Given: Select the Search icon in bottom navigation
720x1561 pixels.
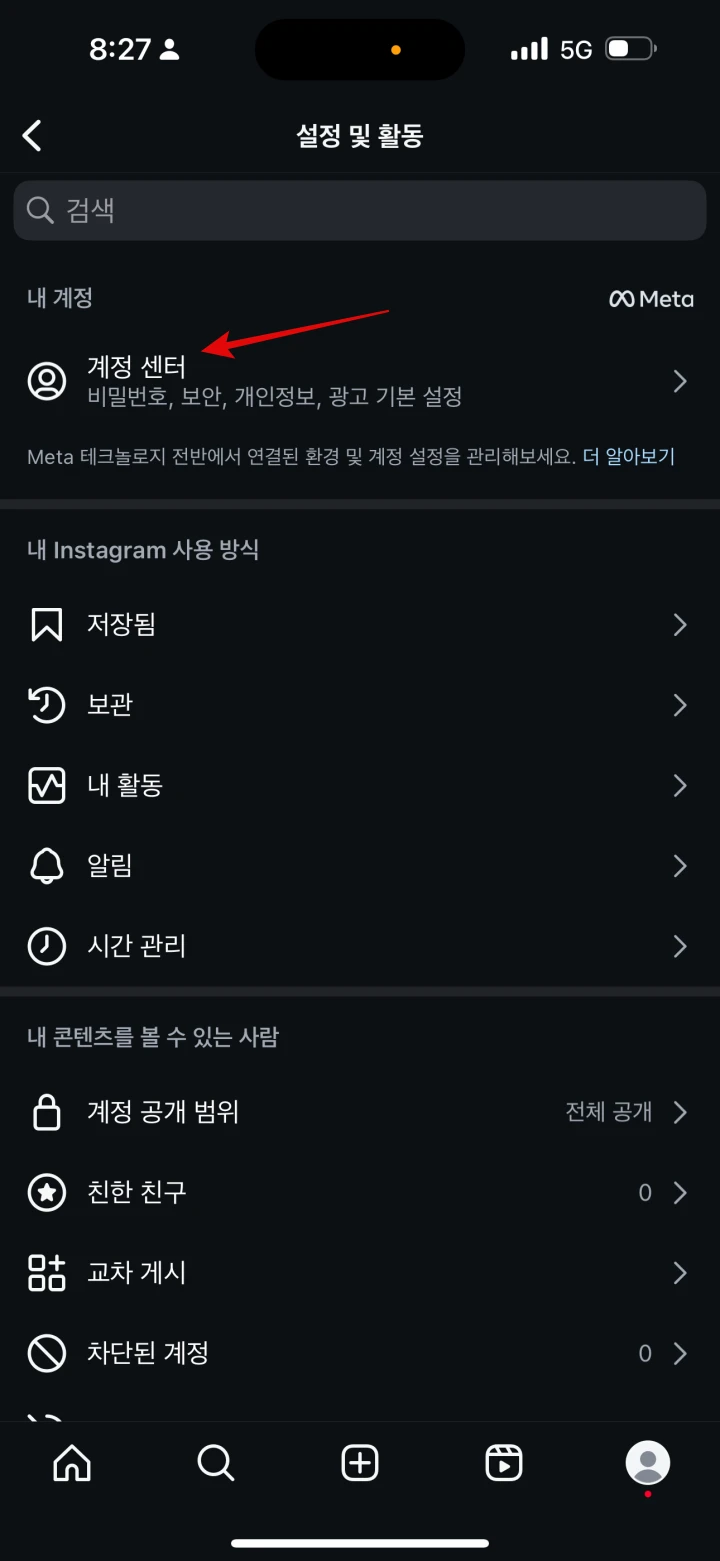Looking at the screenshot, I should (215, 1463).
